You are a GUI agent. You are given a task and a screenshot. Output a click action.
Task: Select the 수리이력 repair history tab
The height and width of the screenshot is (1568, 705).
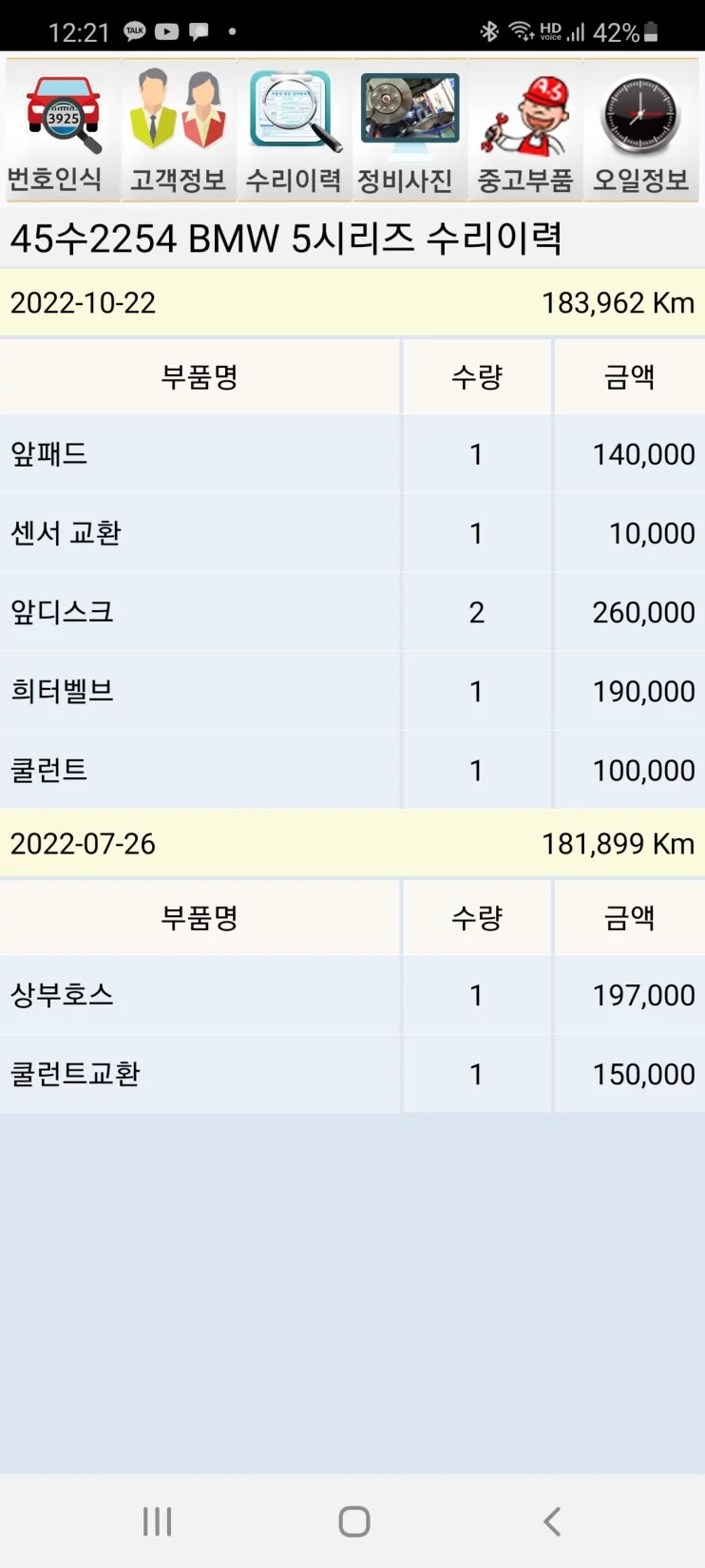295,131
